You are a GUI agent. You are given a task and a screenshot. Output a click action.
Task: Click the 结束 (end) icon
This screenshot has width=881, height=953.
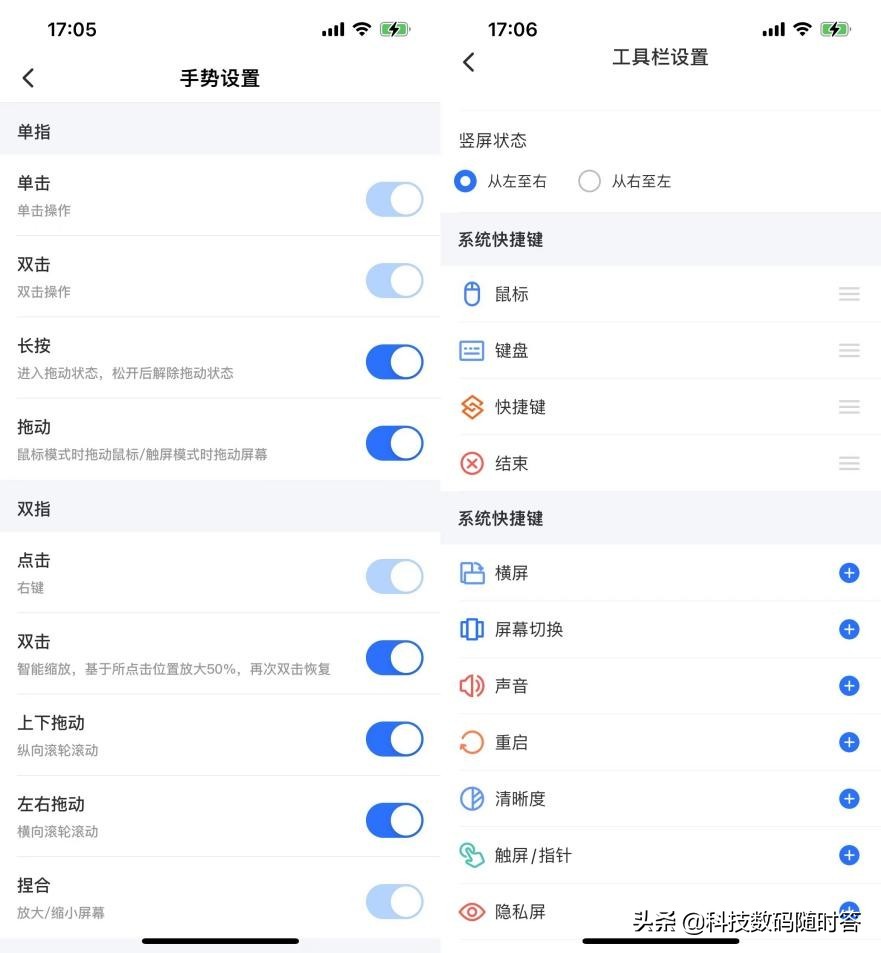(473, 463)
